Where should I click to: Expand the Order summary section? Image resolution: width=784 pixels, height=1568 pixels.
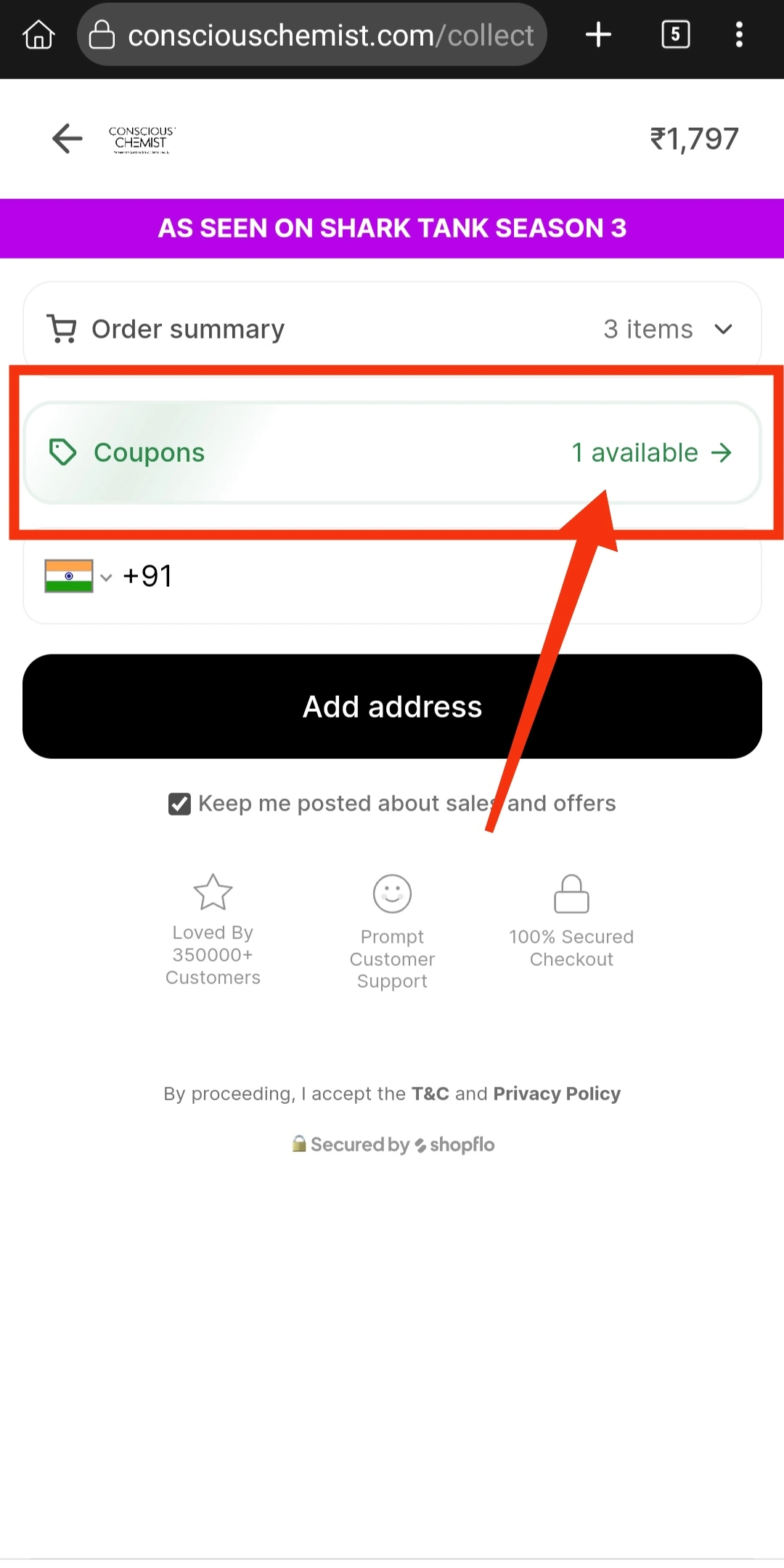coord(392,329)
